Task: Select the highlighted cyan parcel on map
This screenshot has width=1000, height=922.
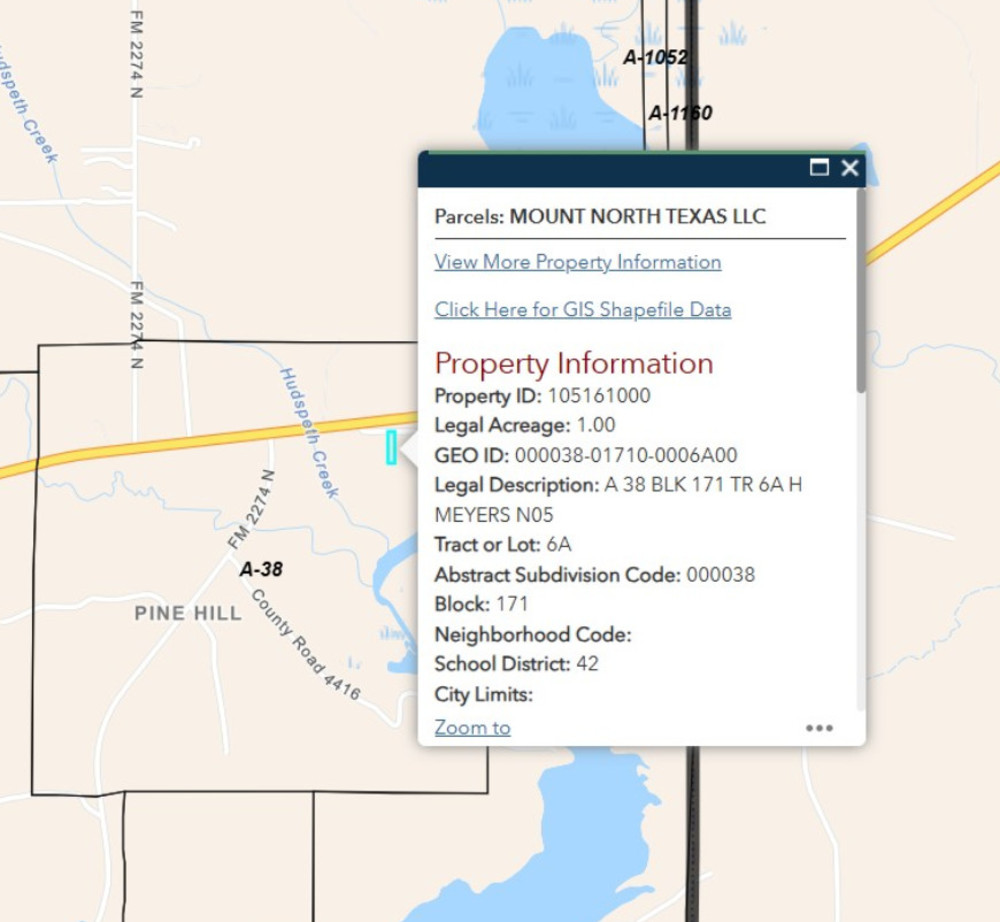Action: click(x=391, y=447)
